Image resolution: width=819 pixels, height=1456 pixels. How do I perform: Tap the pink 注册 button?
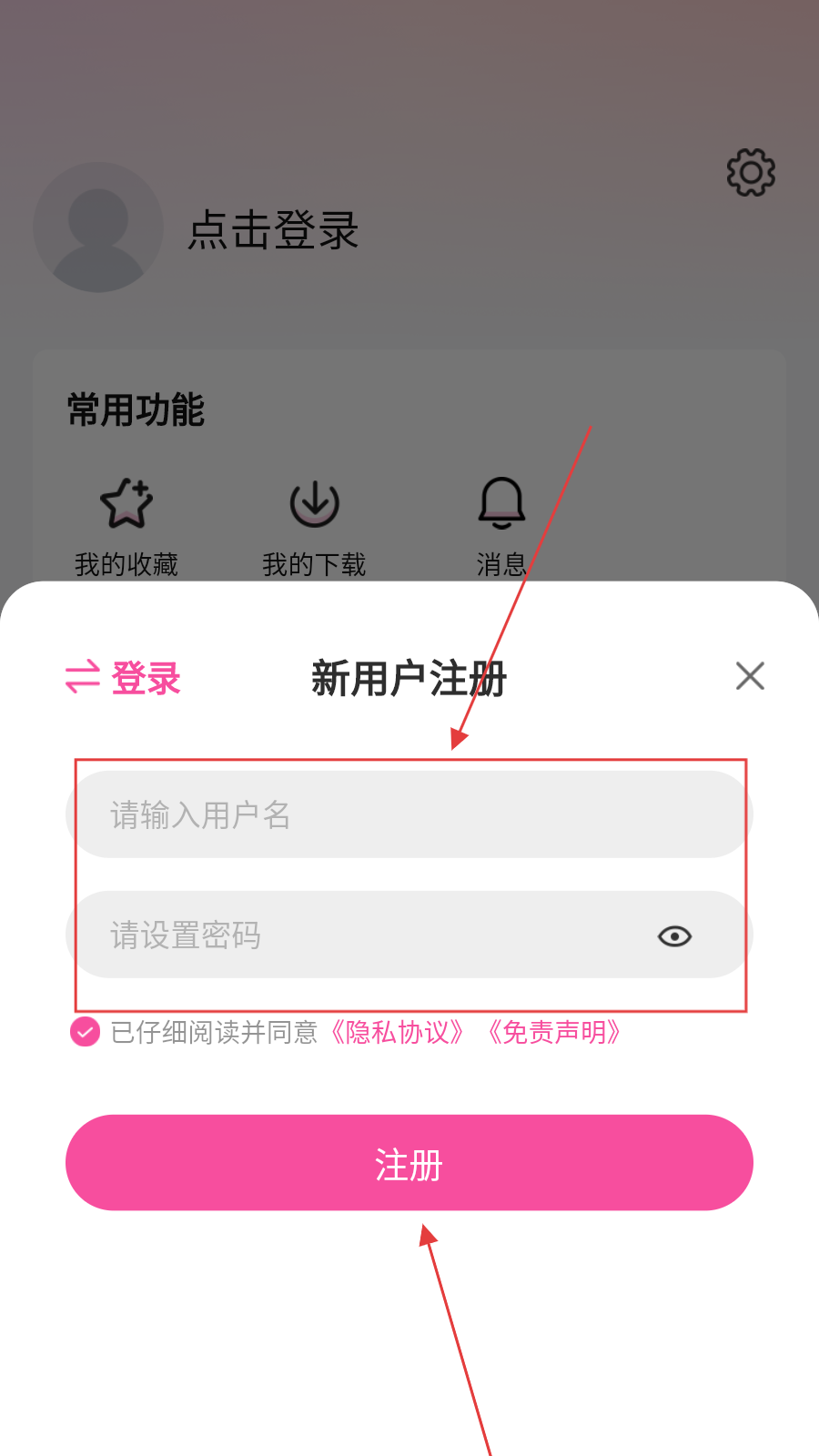(409, 1163)
